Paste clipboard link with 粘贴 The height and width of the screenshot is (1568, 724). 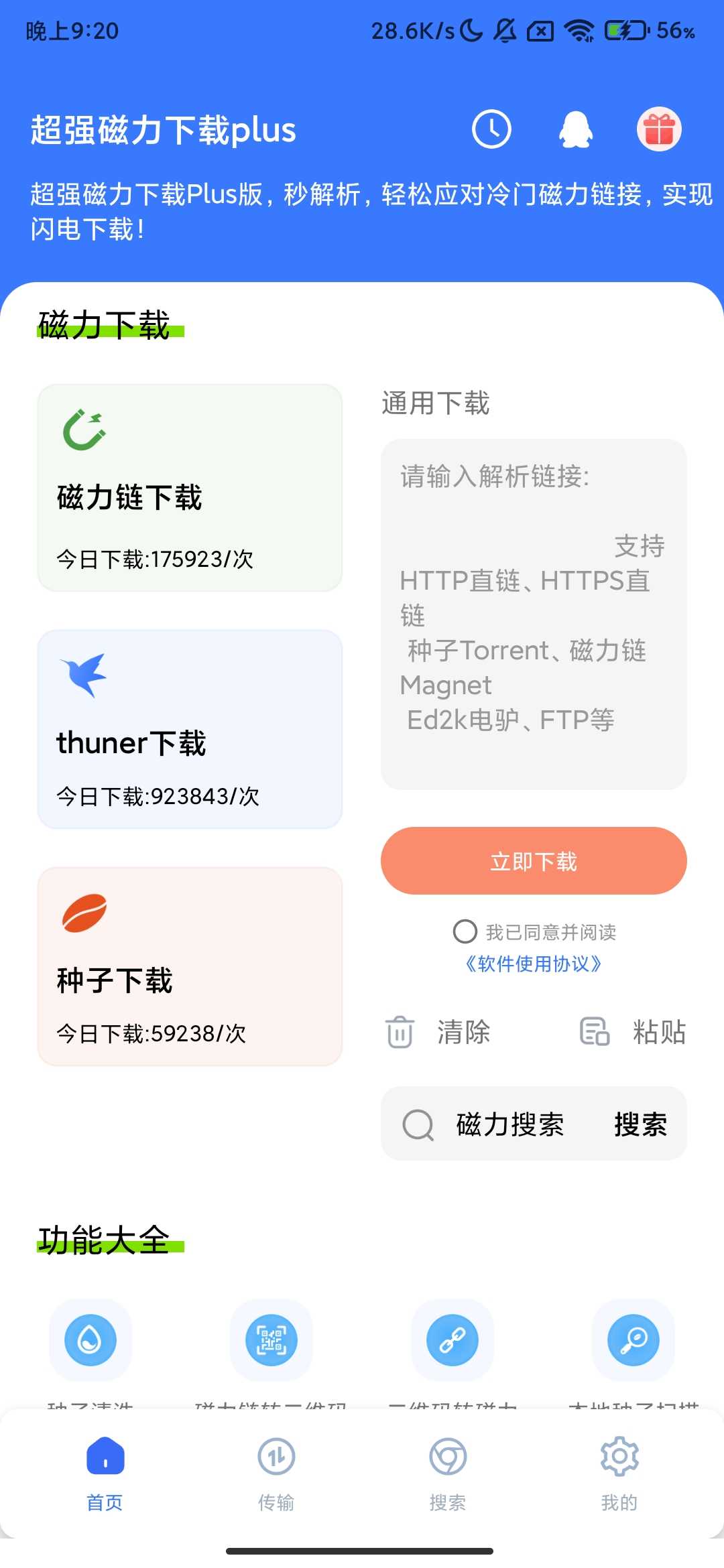633,1032
